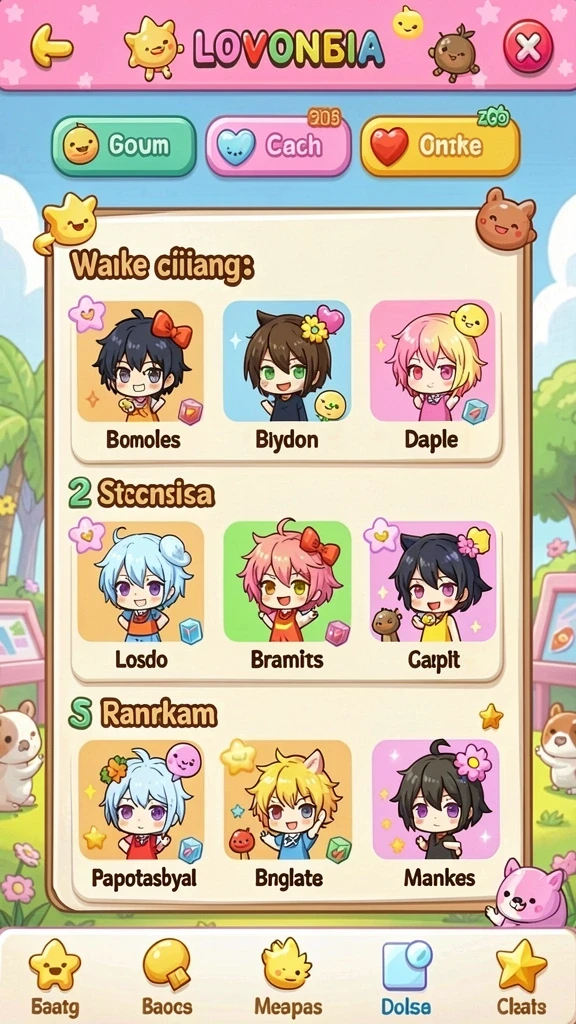Screen dimensions: 576x1024
Task: Open the pink Cach heart button
Action: click(278, 146)
